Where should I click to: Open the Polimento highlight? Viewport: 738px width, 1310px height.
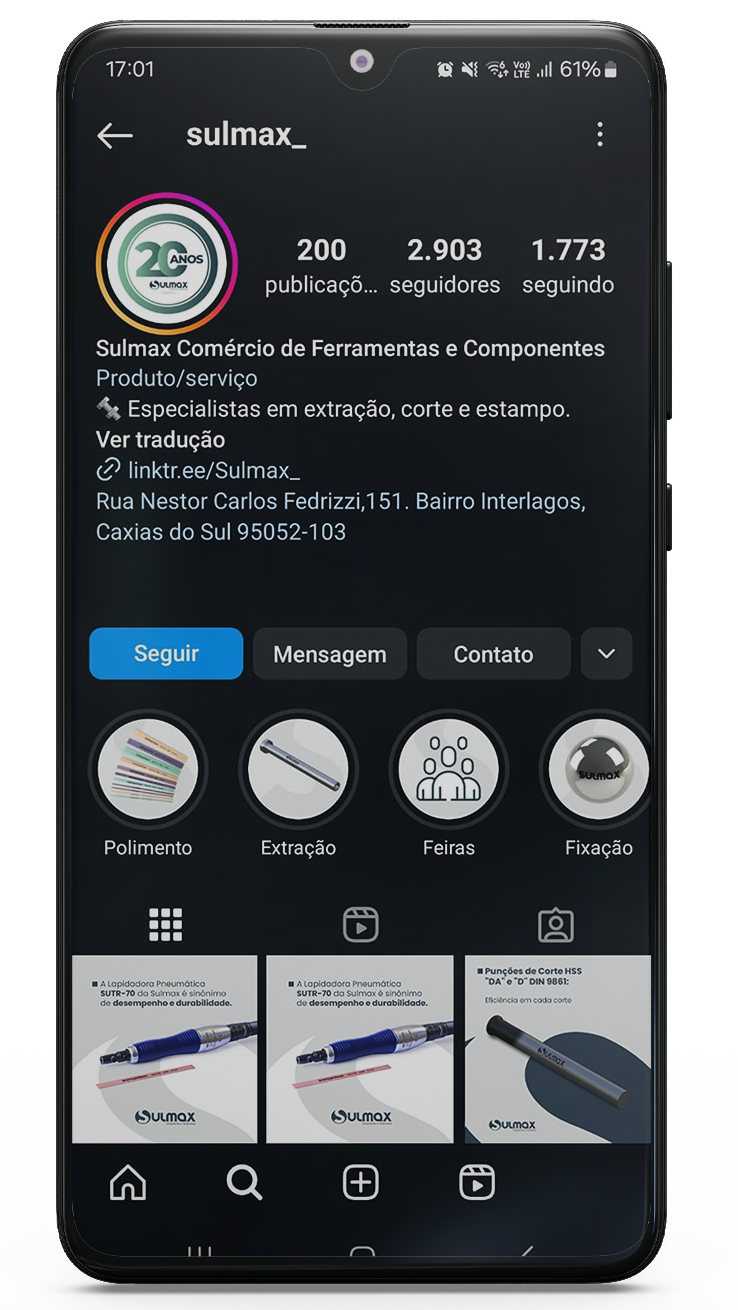[x=148, y=770]
